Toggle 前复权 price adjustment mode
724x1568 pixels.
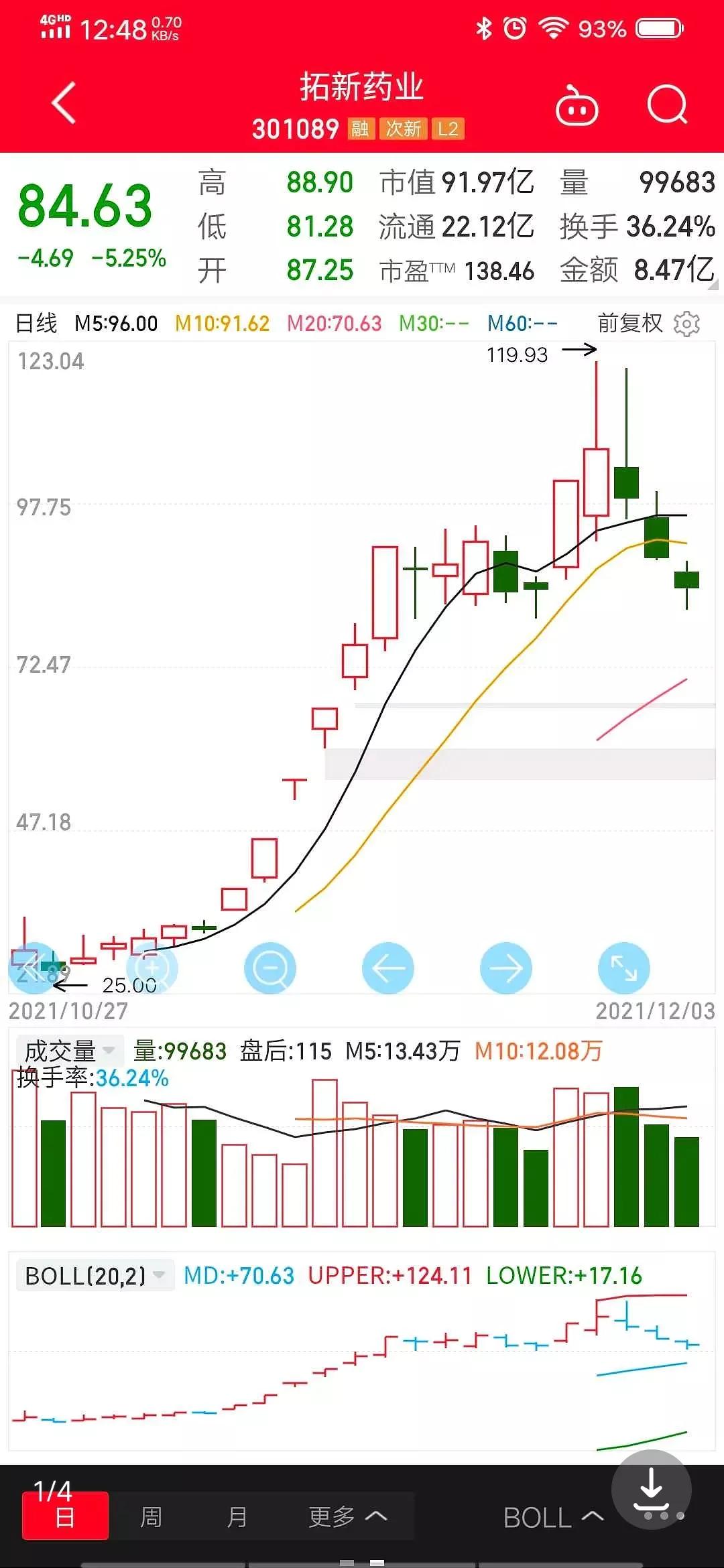click(629, 323)
